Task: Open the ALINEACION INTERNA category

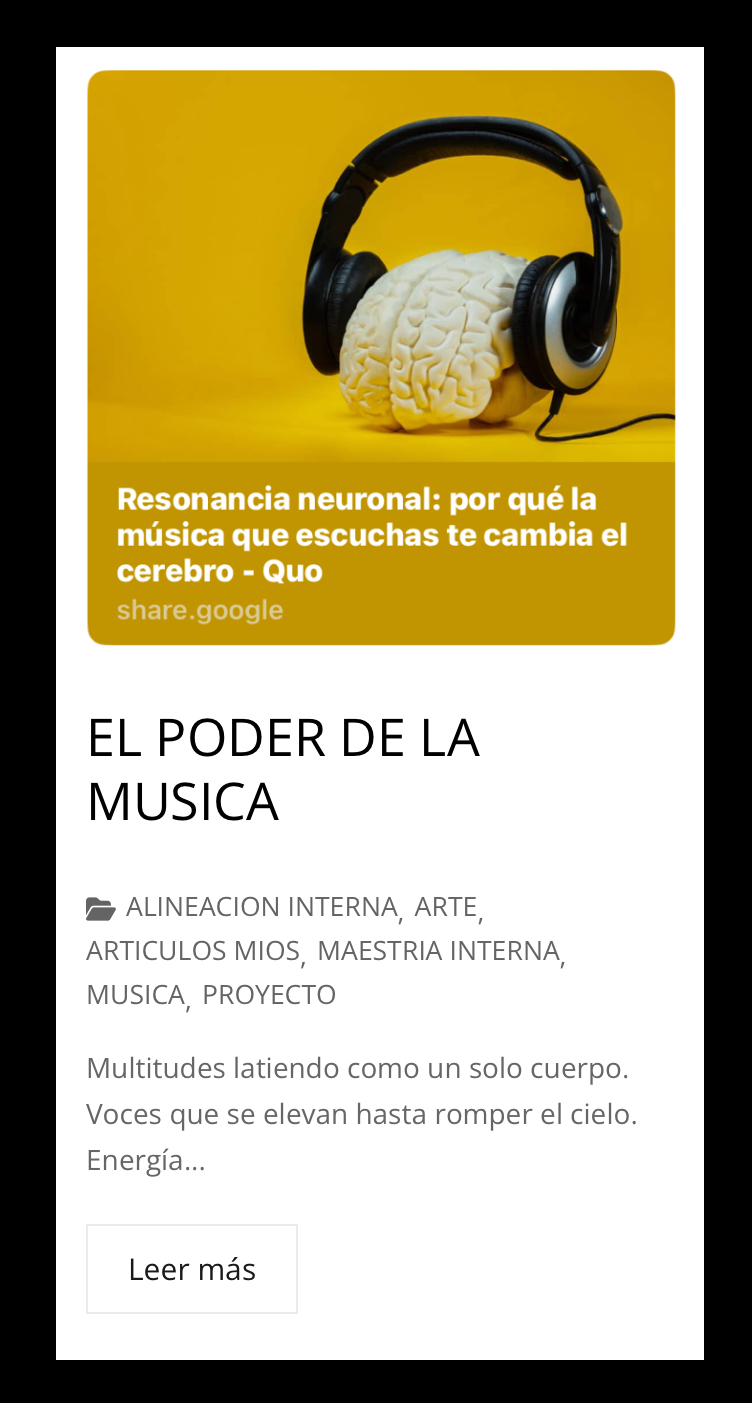Action: coord(262,906)
